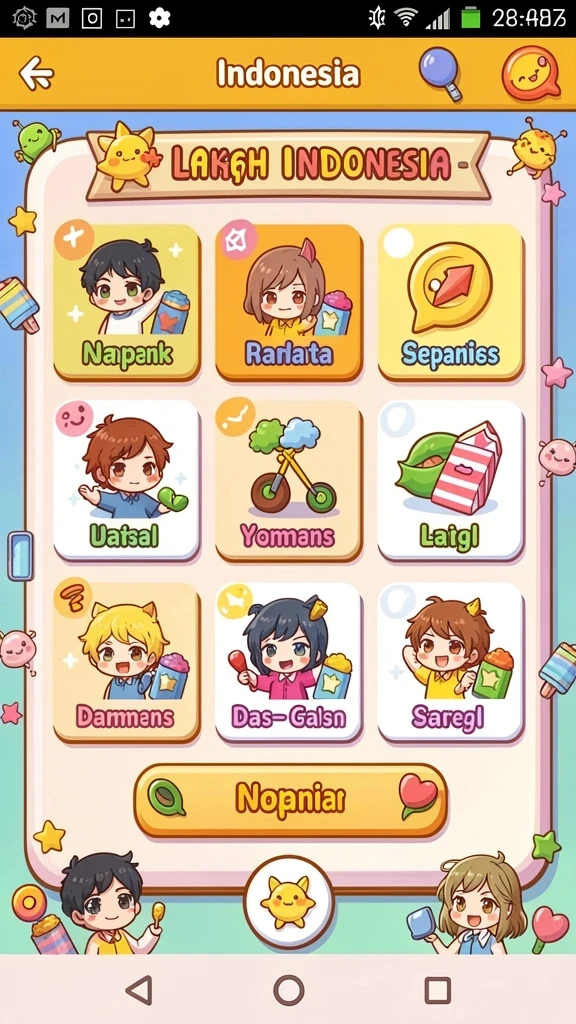Select the Rarlata card
Image resolution: width=576 pixels, height=1024 pixels.
pyautogui.click(x=289, y=302)
